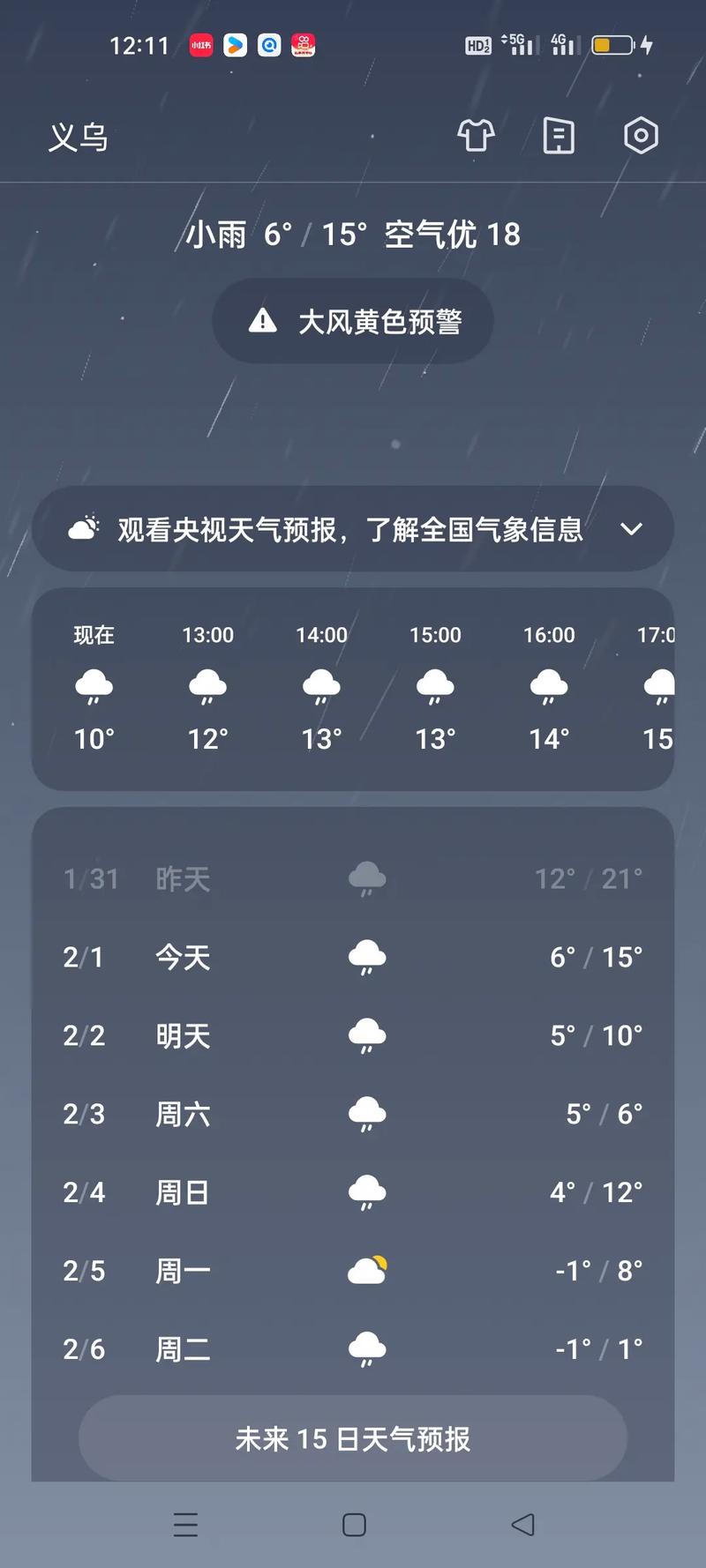Tap the rain icon next to 今天
The width and height of the screenshot is (706, 1568).
pyautogui.click(x=366, y=956)
